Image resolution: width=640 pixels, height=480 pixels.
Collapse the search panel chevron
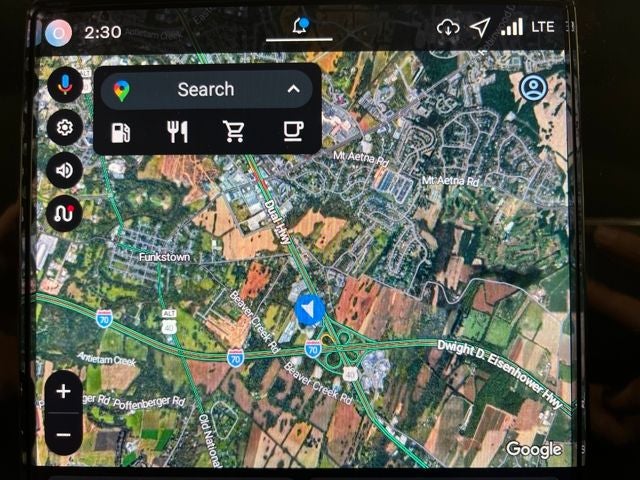[293, 90]
